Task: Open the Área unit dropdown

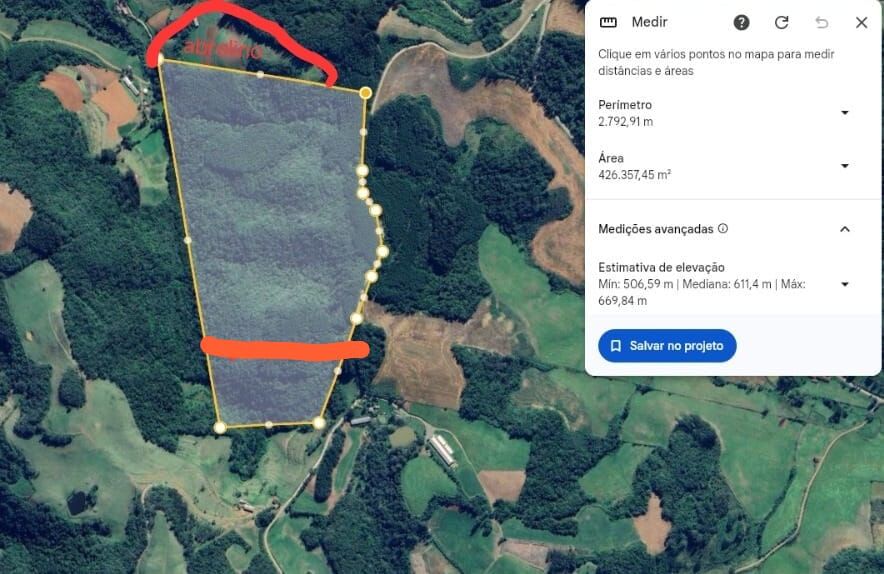Action: click(844, 166)
